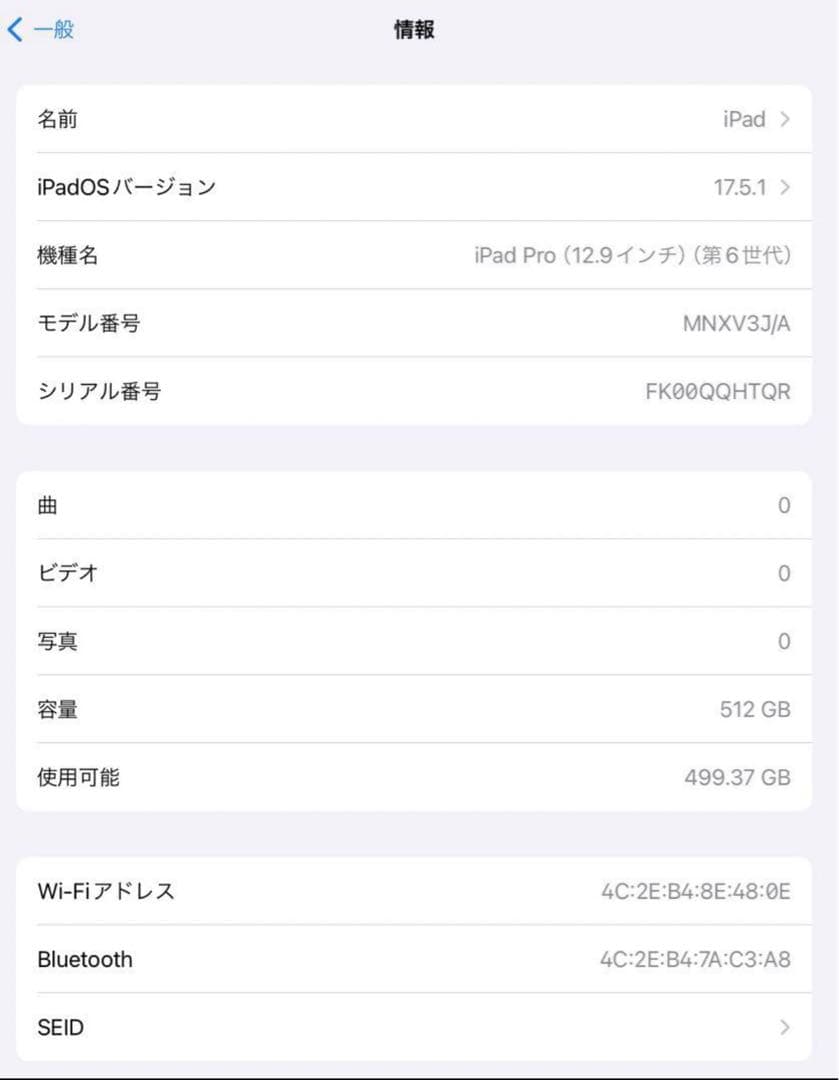839x1080 pixels.
Task: Tap the 情報 title at the top
Action: (x=416, y=30)
